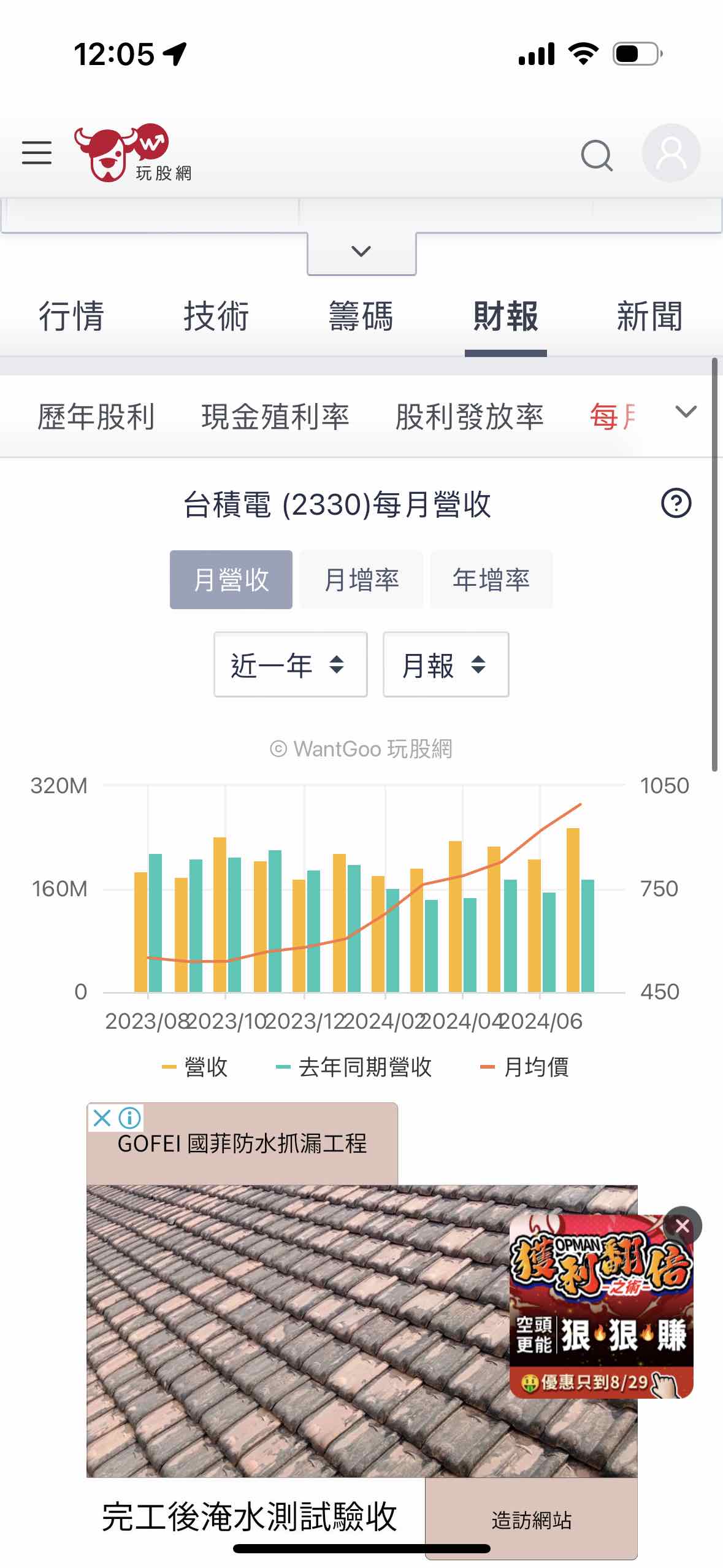Open the search icon
Screen dimensions: 723x1568
pyautogui.click(x=596, y=155)
